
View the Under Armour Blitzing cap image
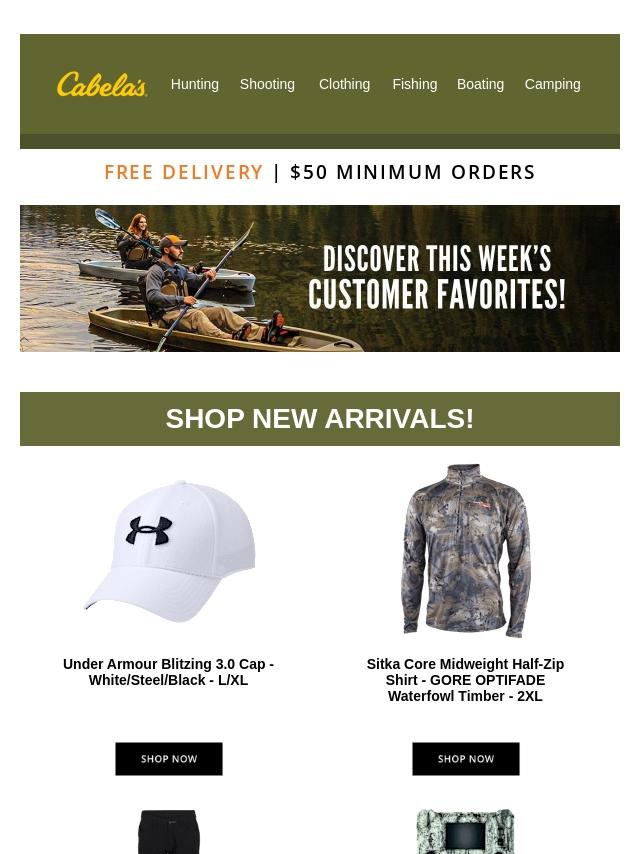(x=168, y=551)
